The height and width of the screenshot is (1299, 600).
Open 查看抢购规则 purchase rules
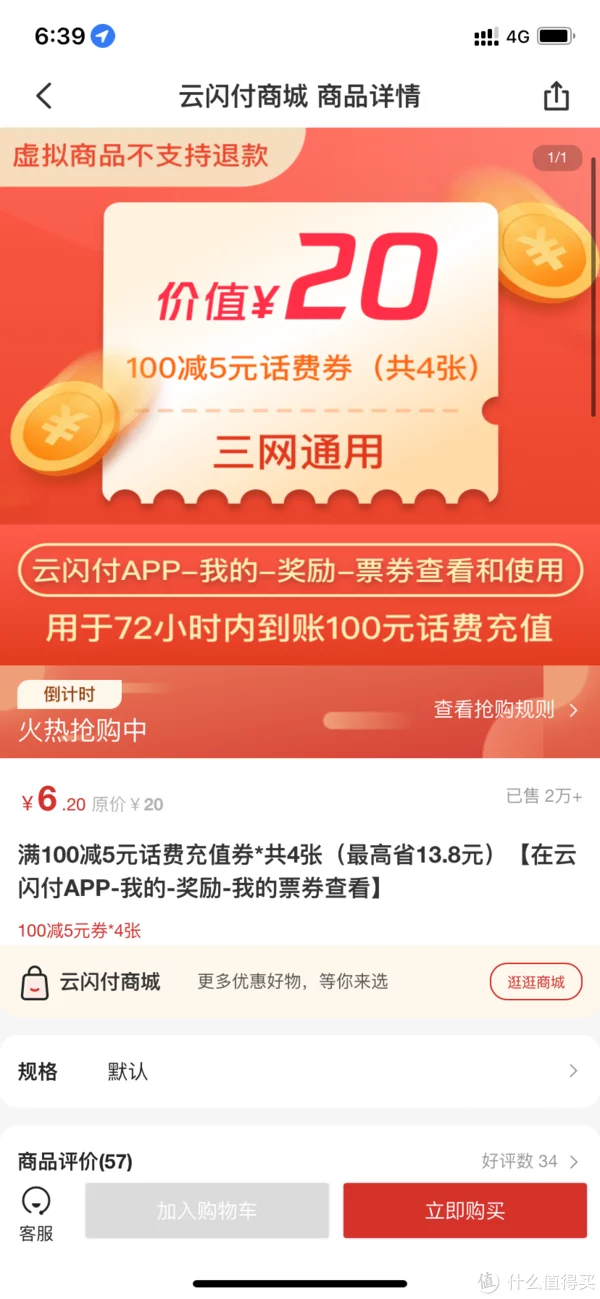click(x=505, y=710)
